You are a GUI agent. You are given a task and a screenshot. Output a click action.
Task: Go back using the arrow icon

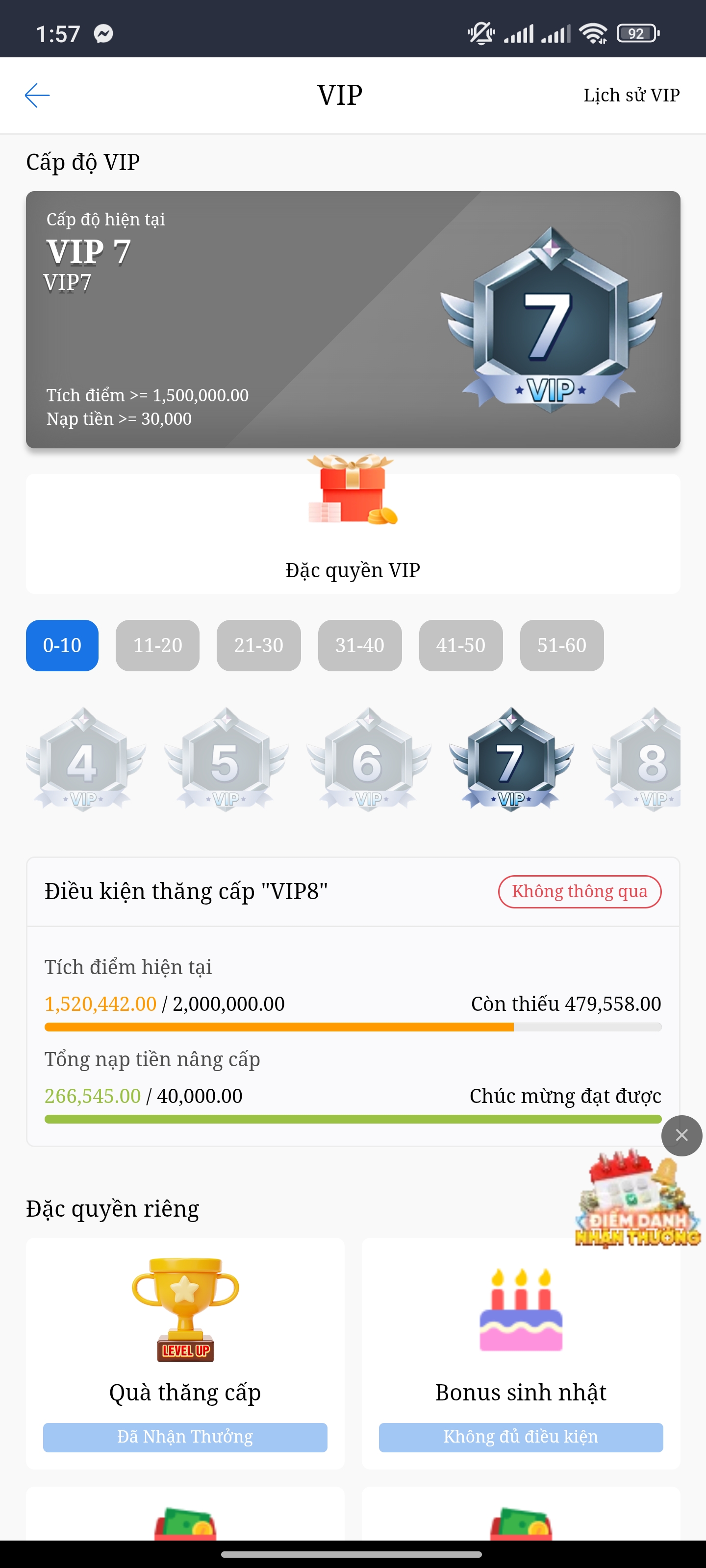pos(37,95)
